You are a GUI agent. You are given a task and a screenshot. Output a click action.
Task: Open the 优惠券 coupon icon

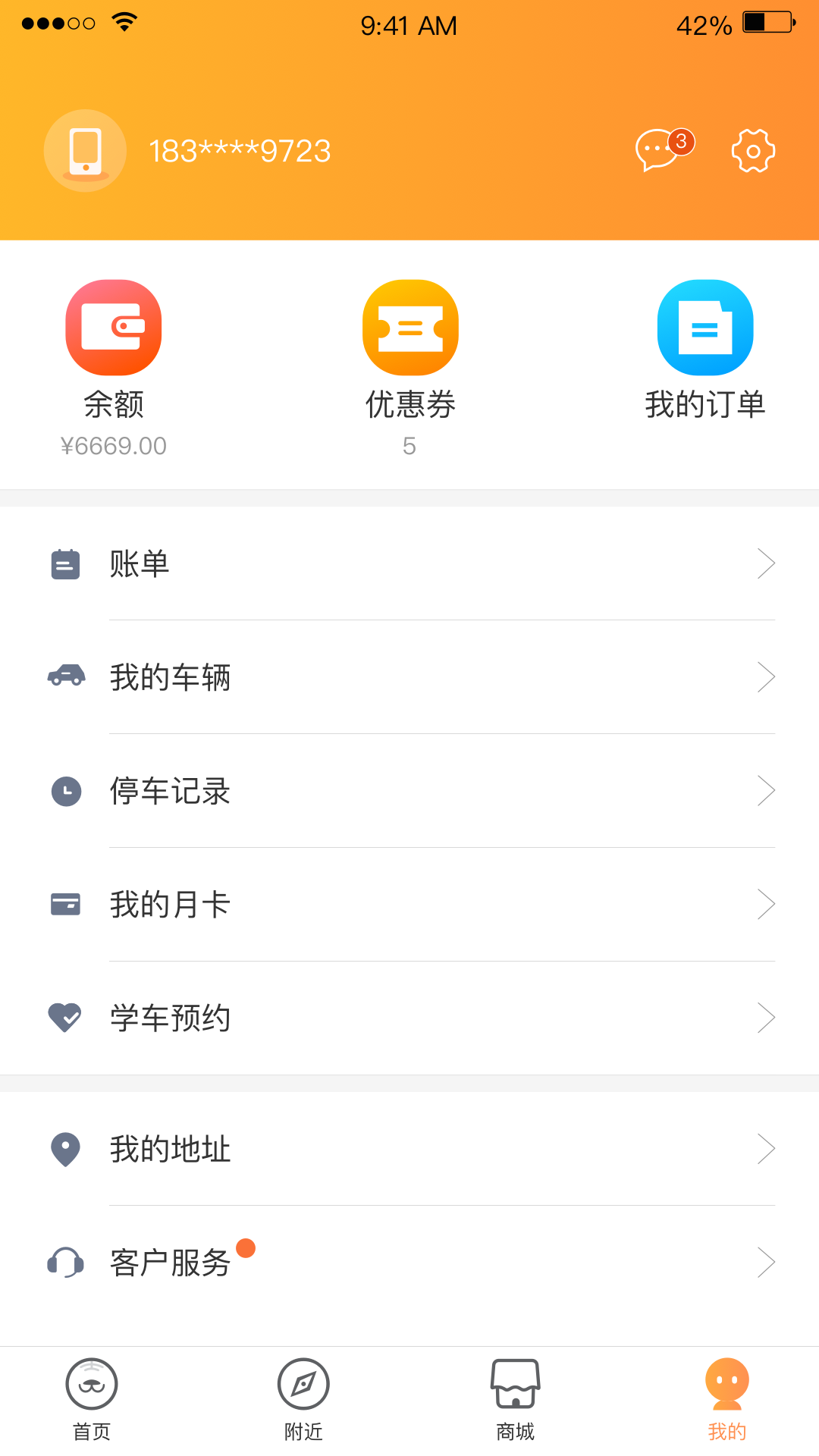pos(410,326)
